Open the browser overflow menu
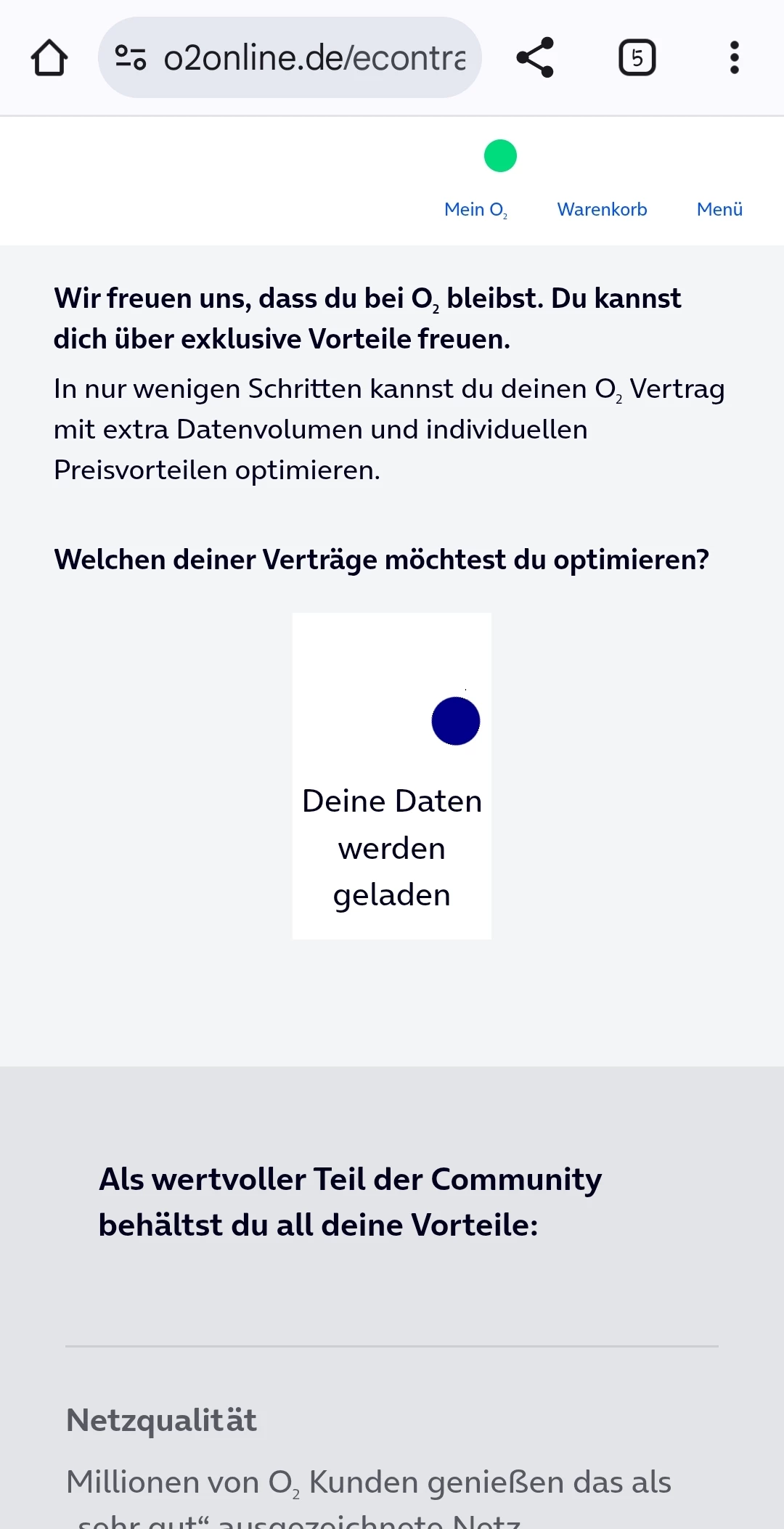Viewport: 784px width, 1529px height. (x=734, y=58)
